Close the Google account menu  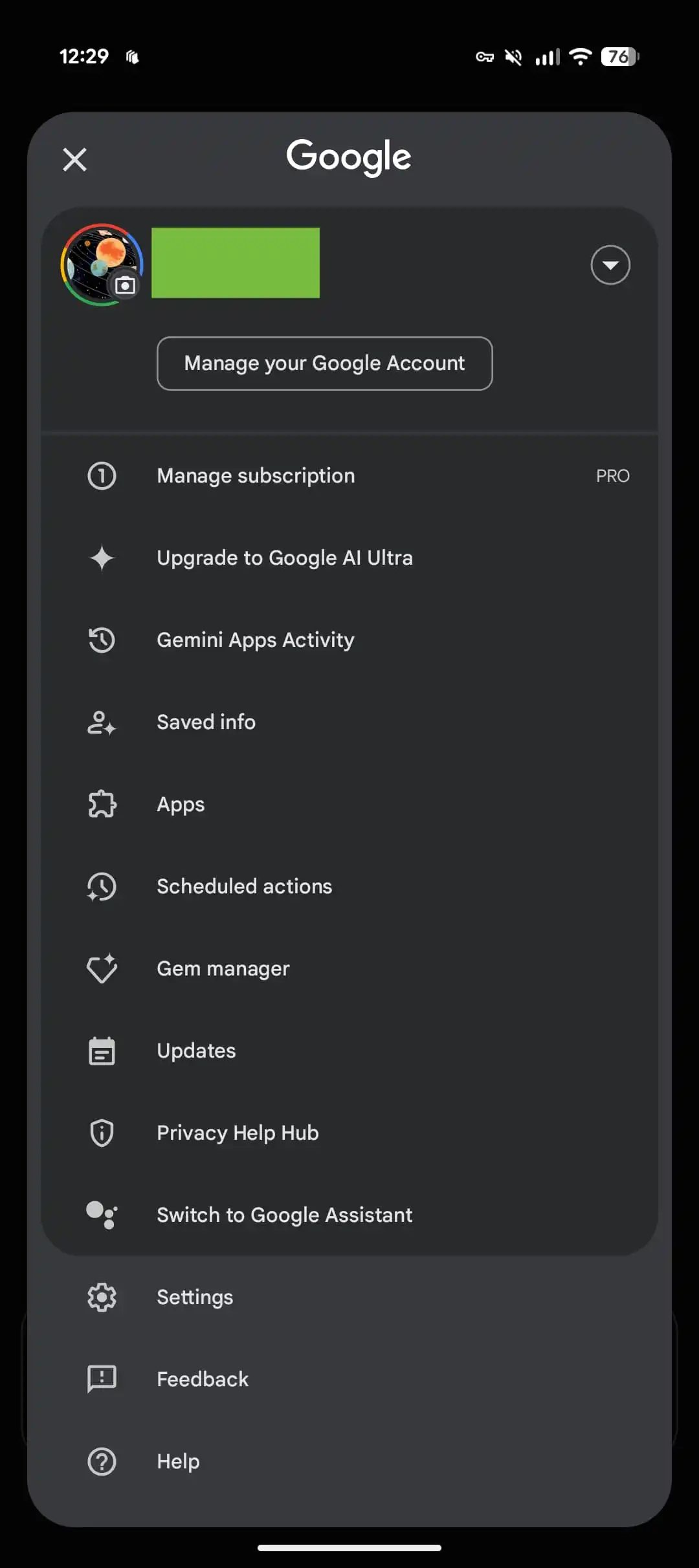pos(74,159)
